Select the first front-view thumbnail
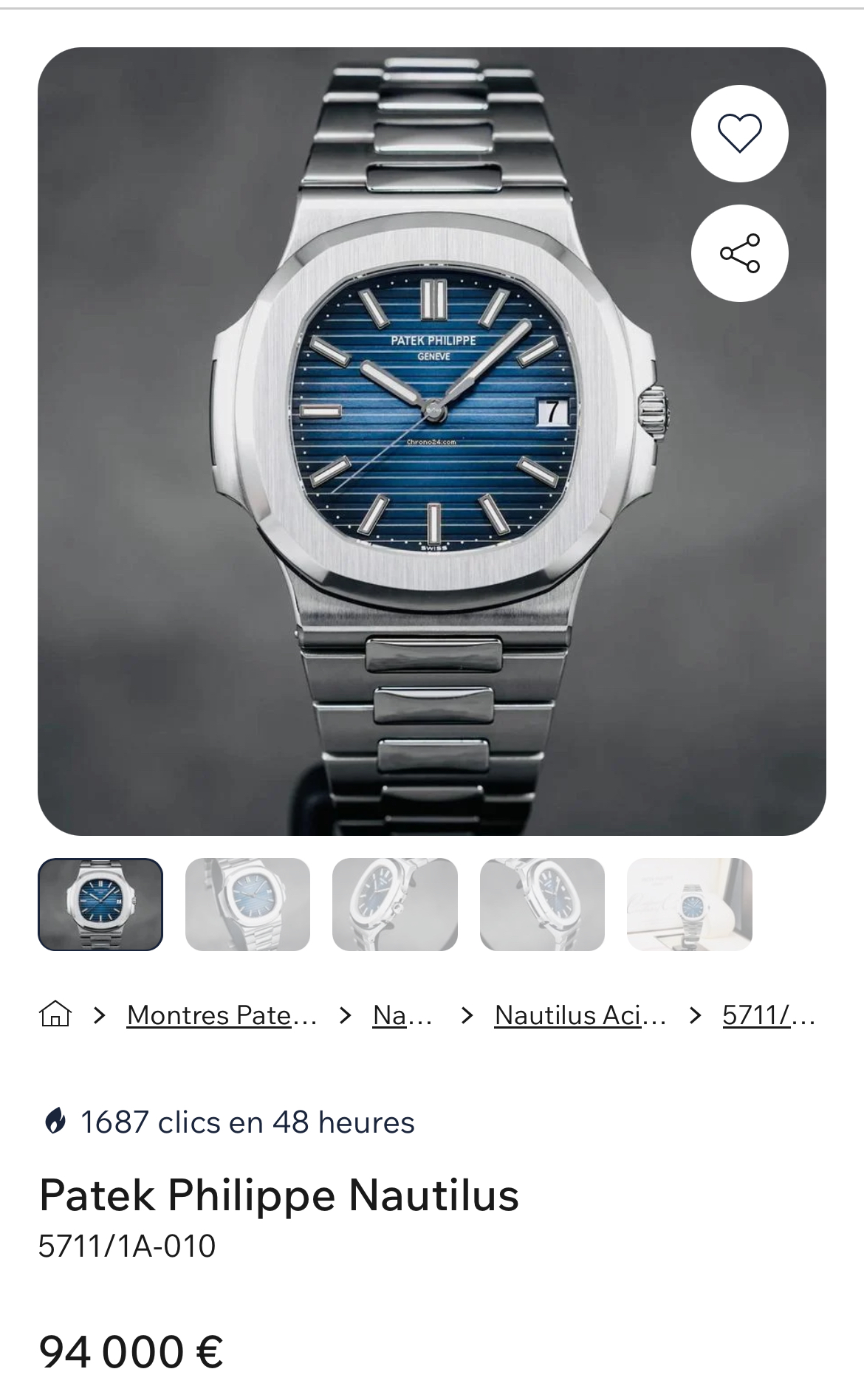 (100, 904)
